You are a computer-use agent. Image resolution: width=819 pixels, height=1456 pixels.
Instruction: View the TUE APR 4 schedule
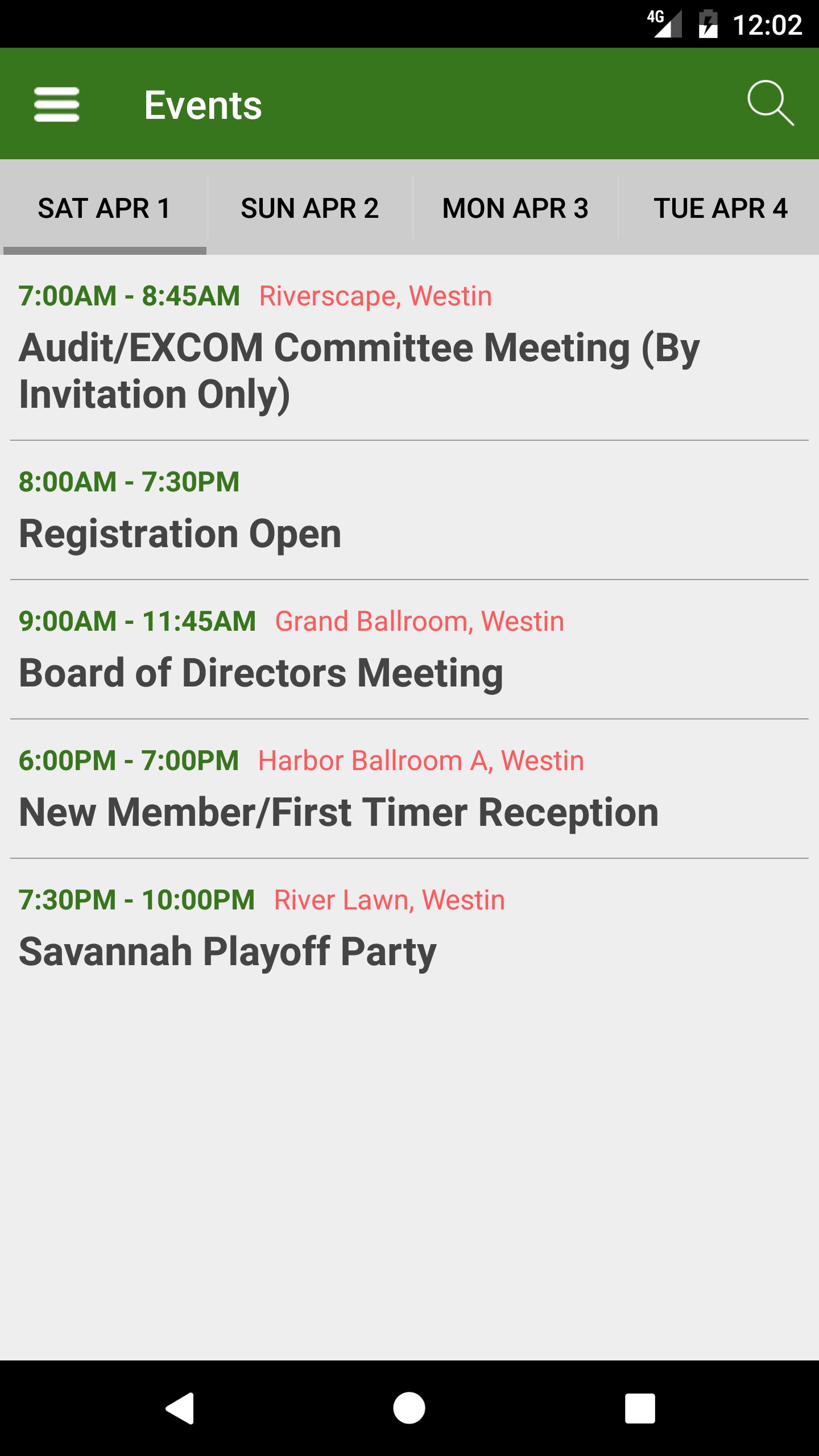pyautogui.click(x=720, y=208)
